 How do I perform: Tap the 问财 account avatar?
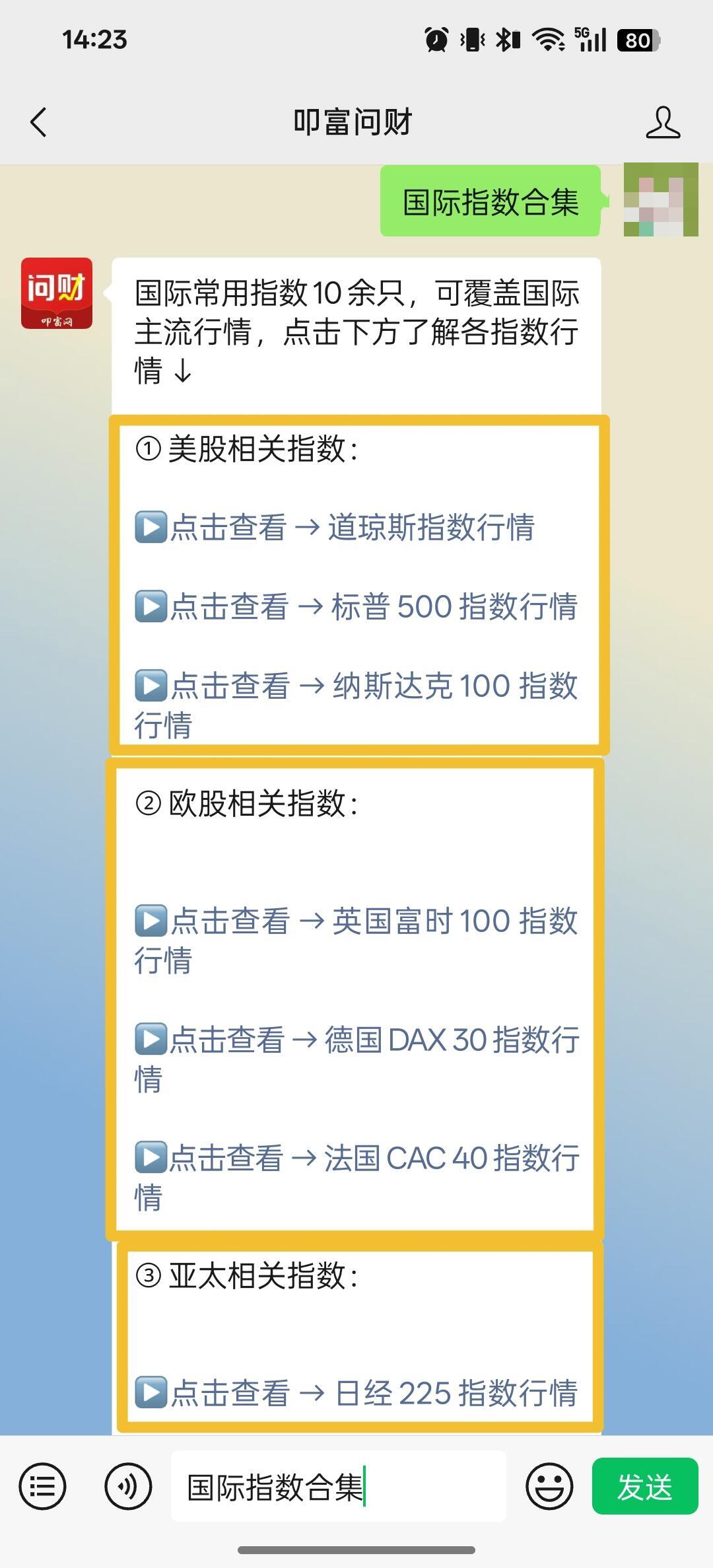point(57,293)
